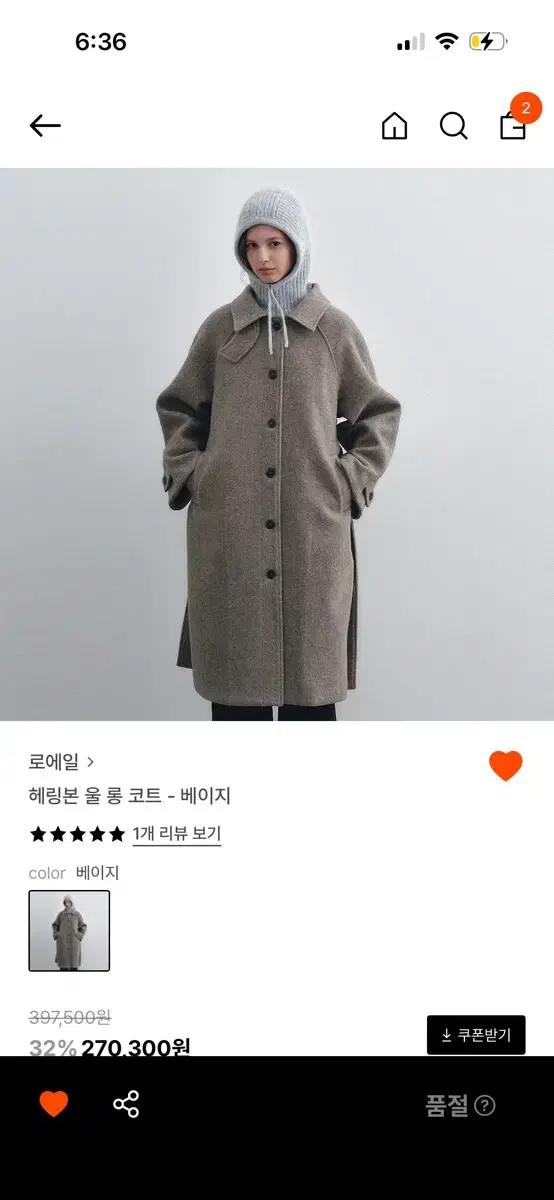This screenshot has width=554, height=1200.
Task: Open the shopping bag with 2 items
Action: click(515, 121)
